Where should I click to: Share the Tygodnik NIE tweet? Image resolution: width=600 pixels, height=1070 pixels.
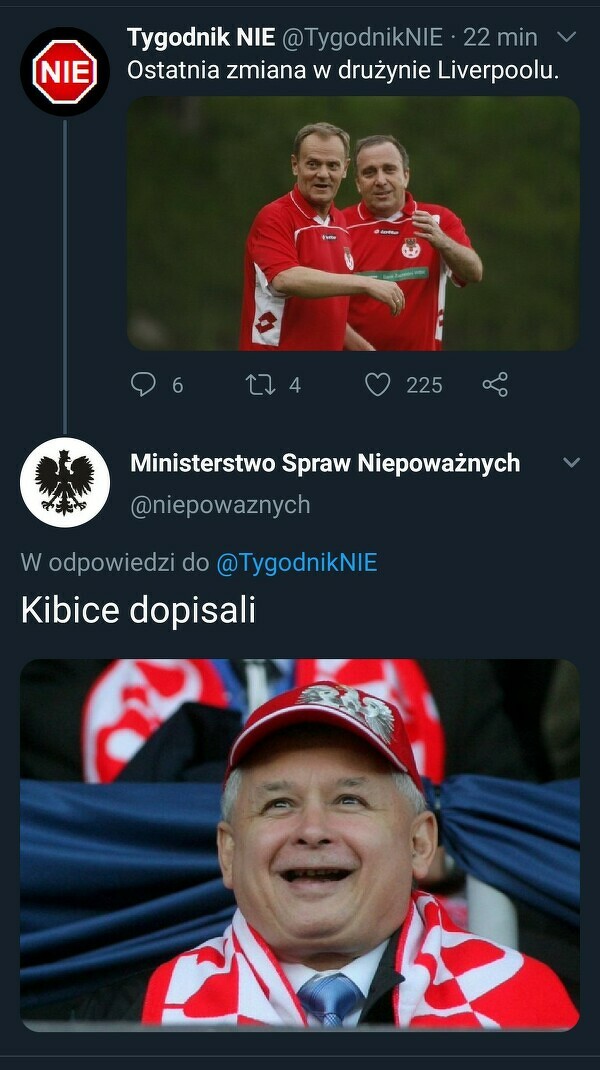pyautogui.click(x=495, y=384)
